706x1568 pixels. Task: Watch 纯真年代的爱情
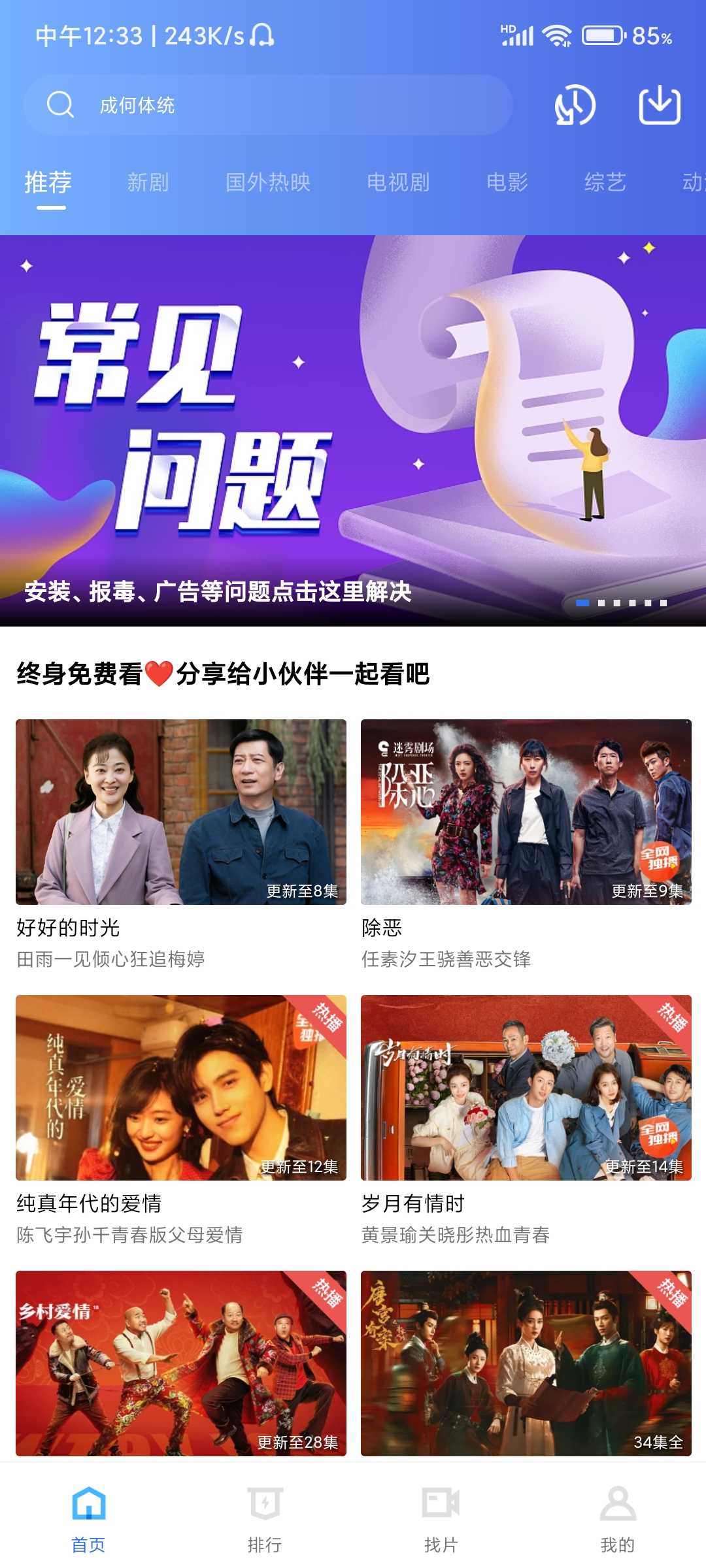point(181,1088)
